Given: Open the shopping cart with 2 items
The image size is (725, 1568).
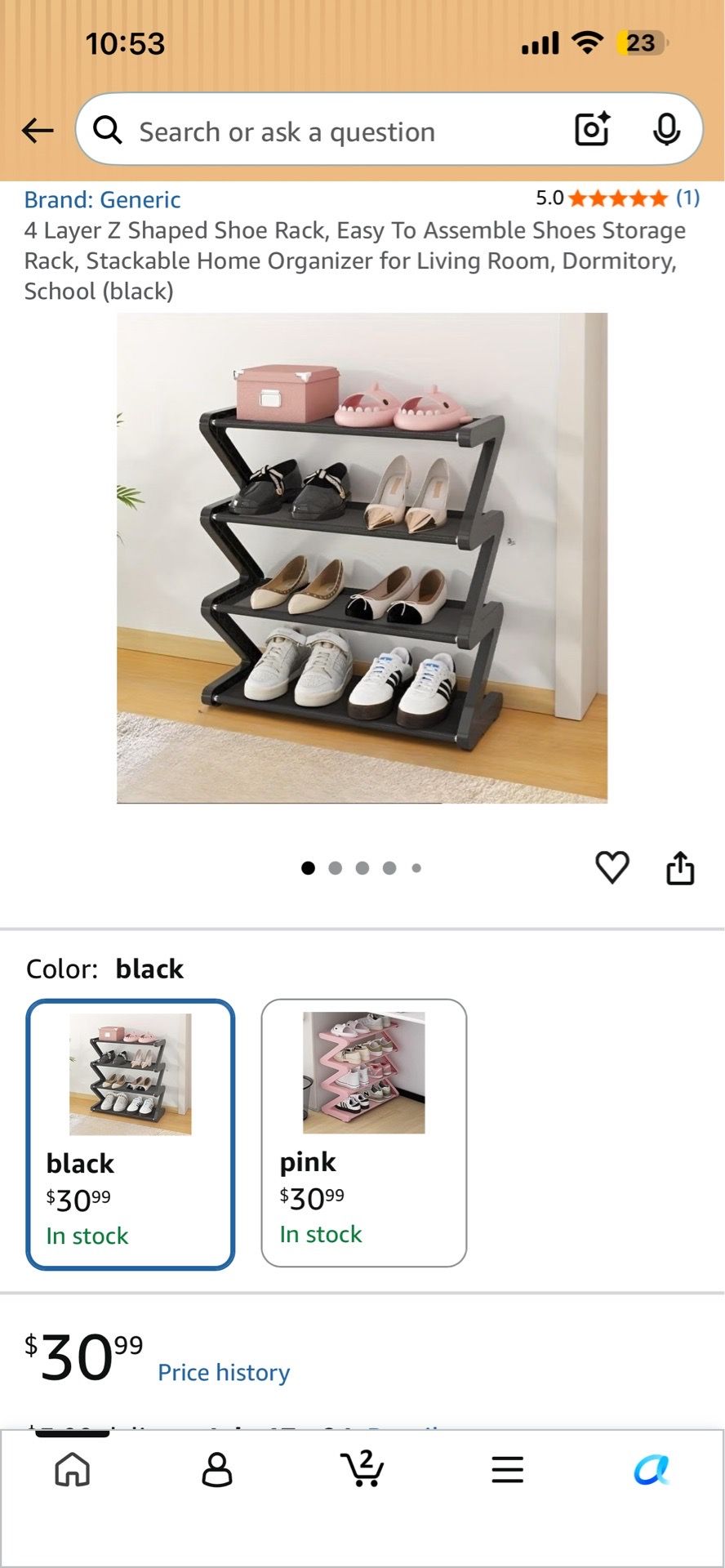Looking at the screenshot, I should pyautogui.click(x=362, y=1468).
